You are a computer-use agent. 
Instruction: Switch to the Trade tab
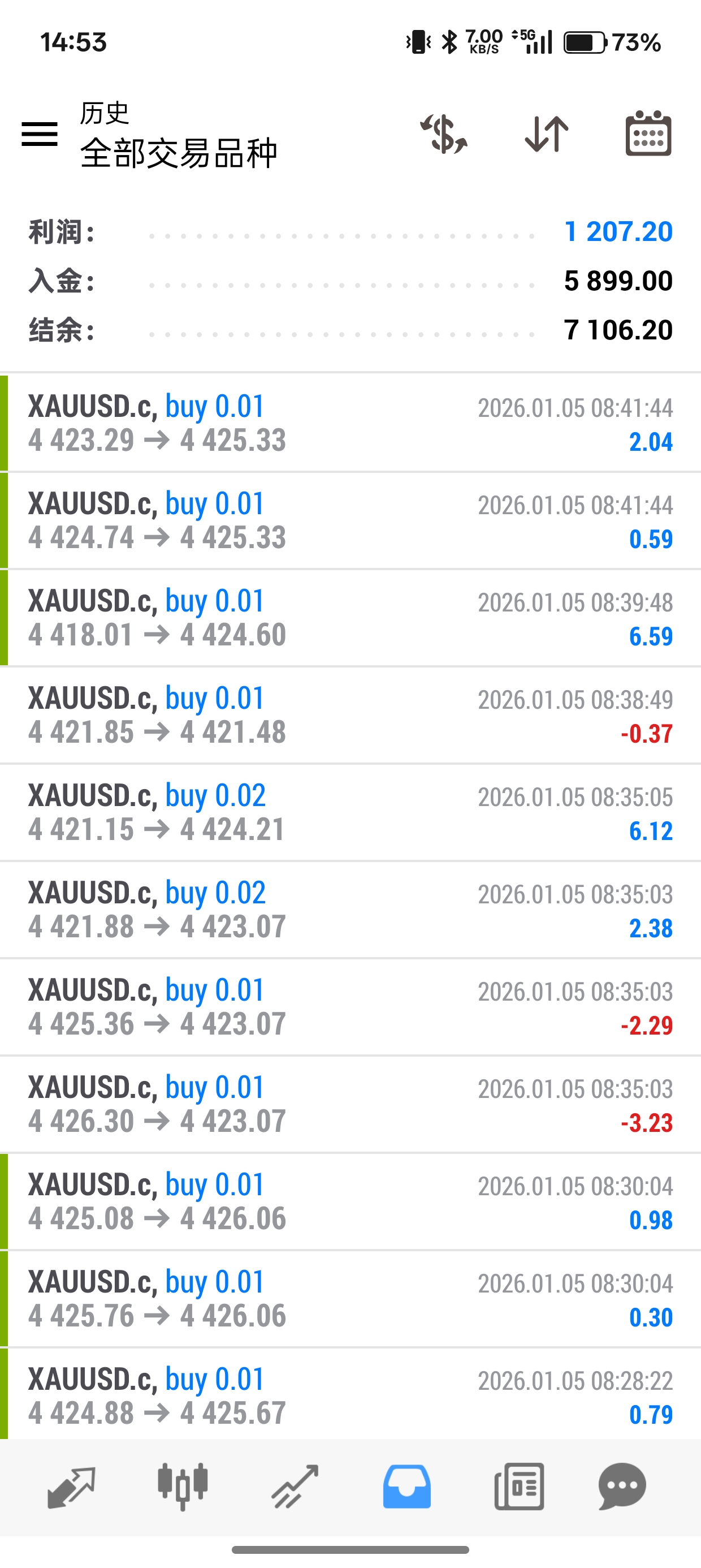(295, 1487)
